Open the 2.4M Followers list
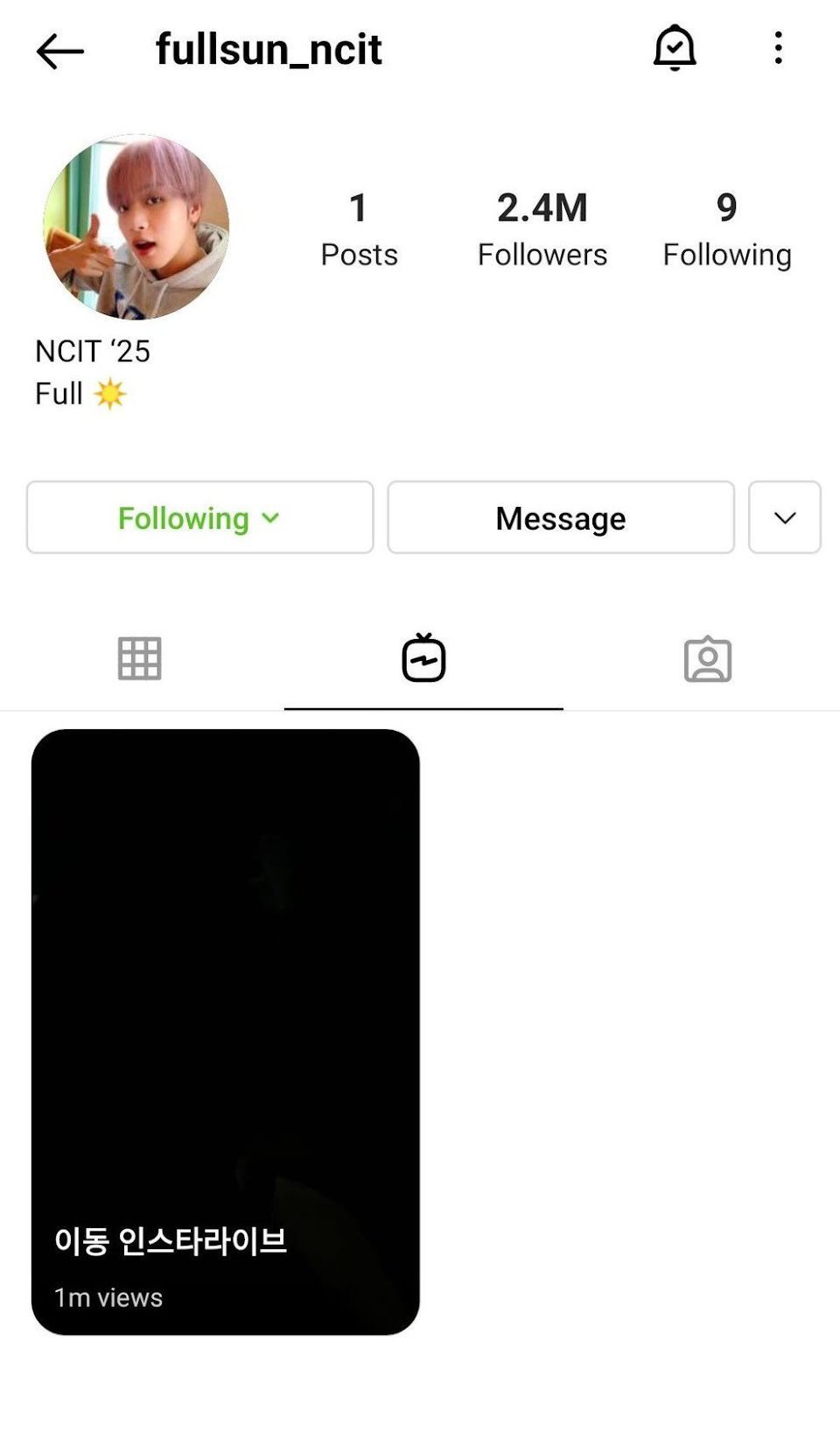 tap(542, 230)
